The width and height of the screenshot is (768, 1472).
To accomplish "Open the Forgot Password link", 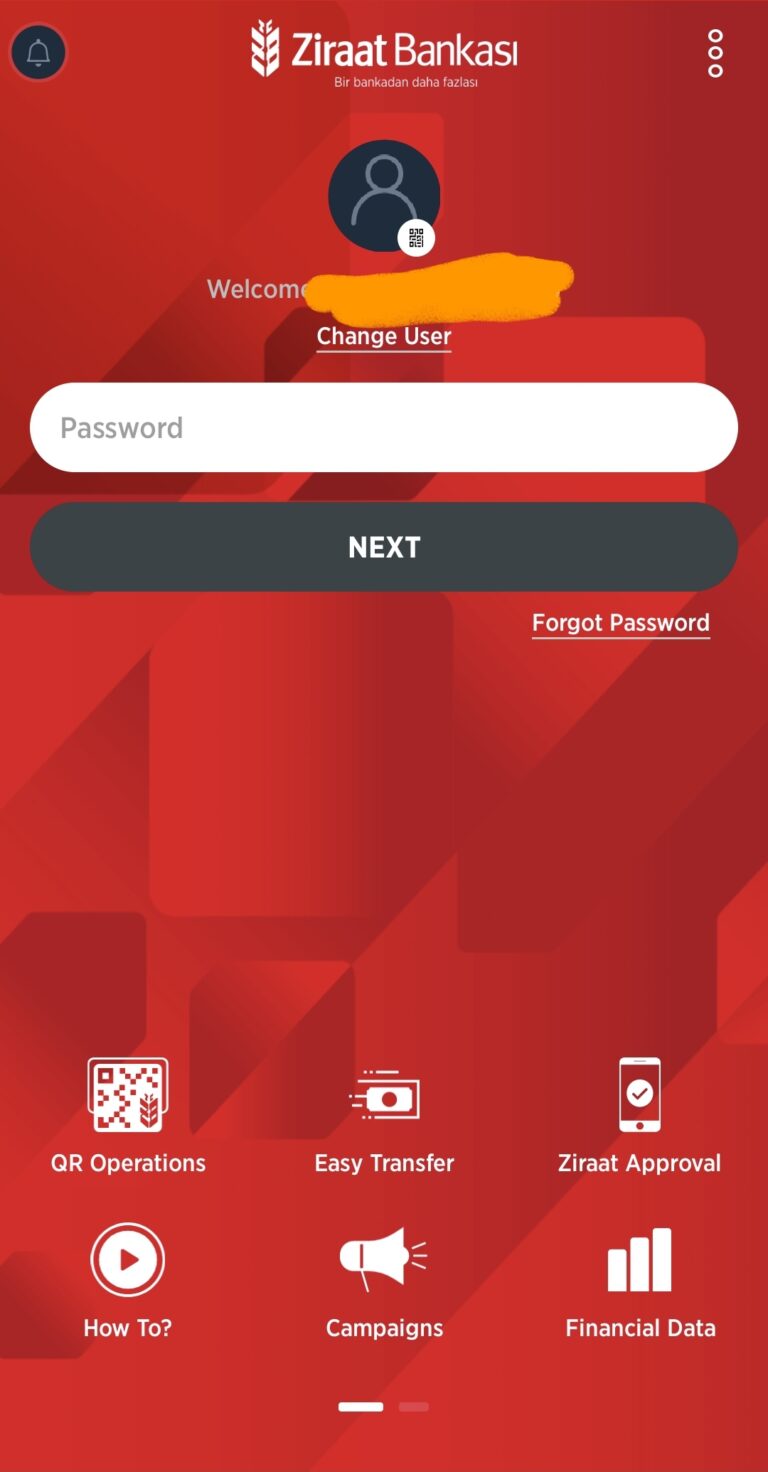I will (621, 623).
